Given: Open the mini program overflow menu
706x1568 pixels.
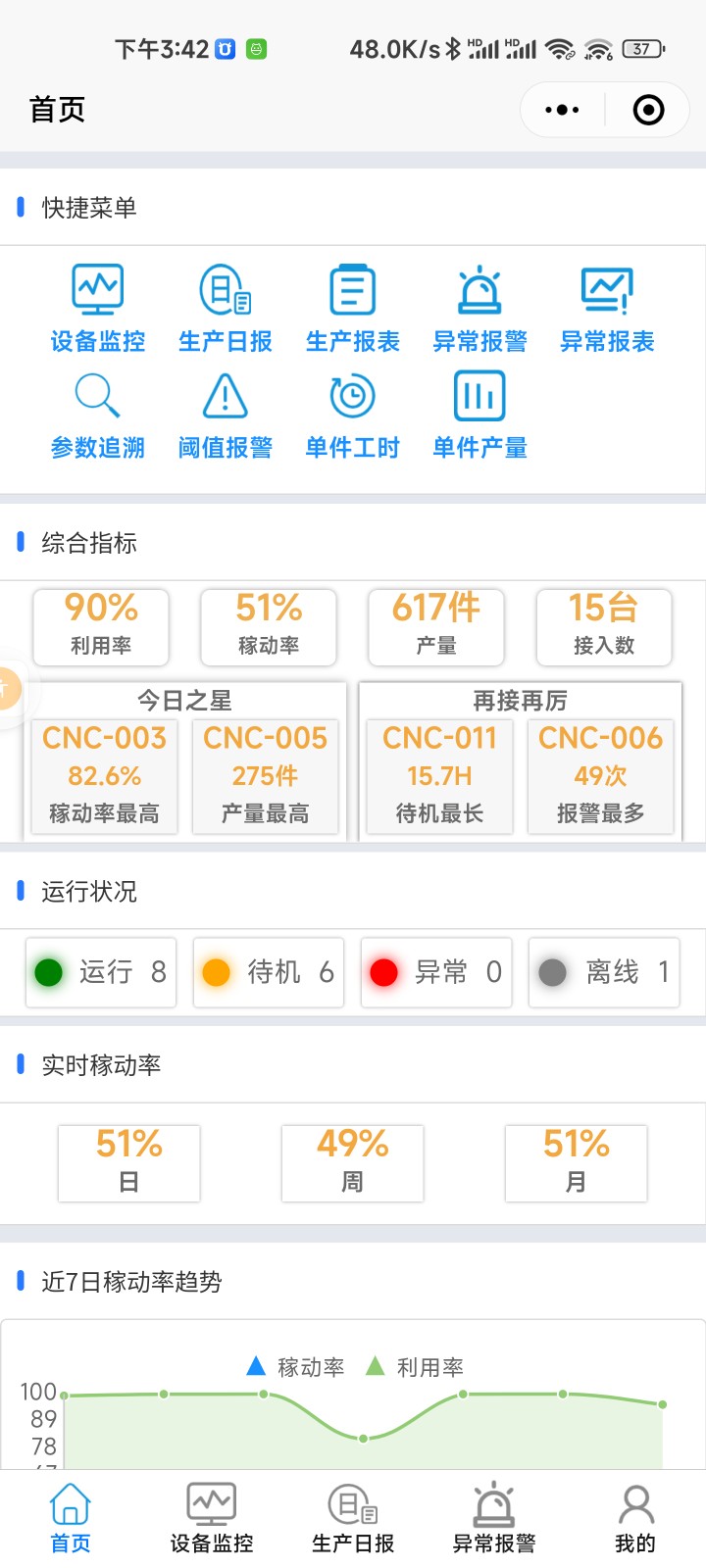Looking at the screenshot, I should pos(562,110).
